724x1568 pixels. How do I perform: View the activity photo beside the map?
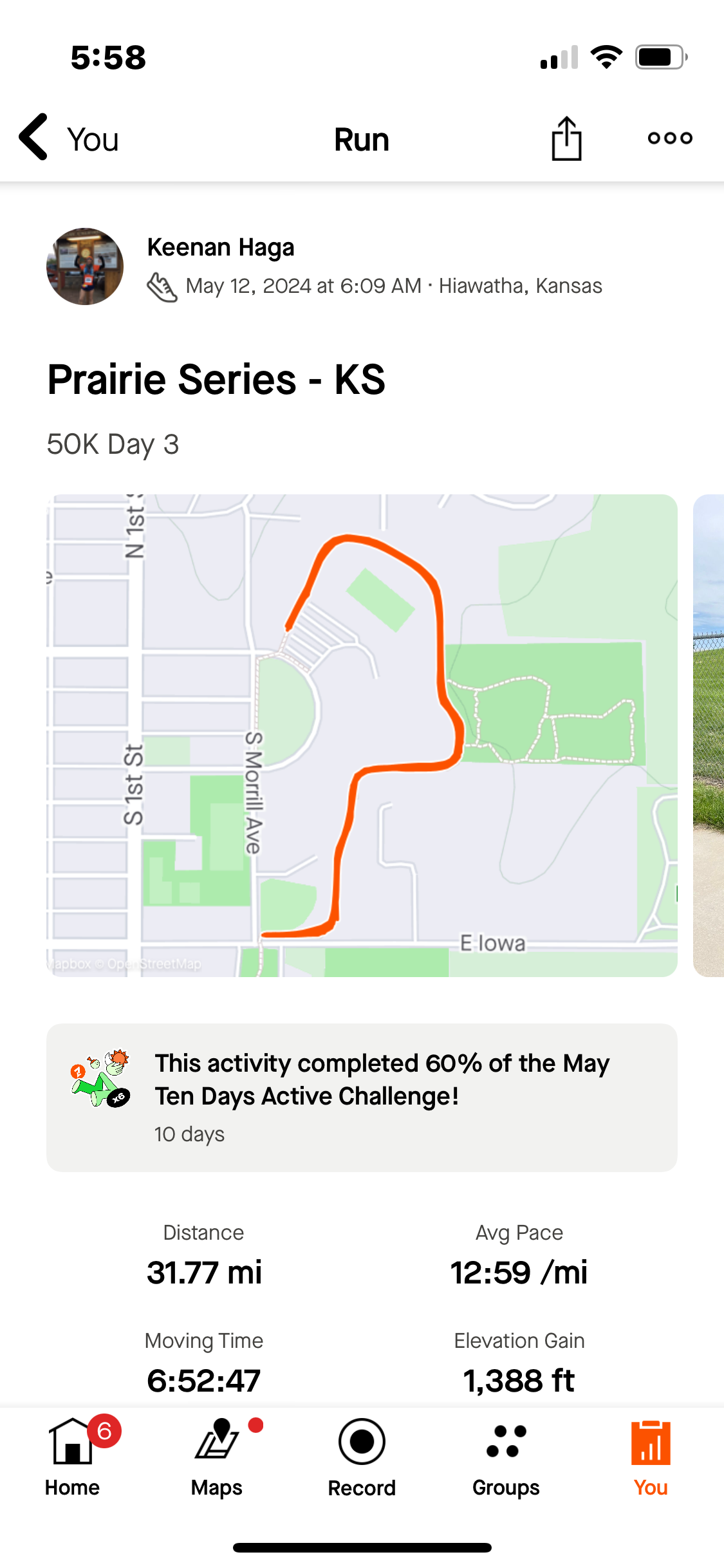pyautogui.click(x=709, y=735)
